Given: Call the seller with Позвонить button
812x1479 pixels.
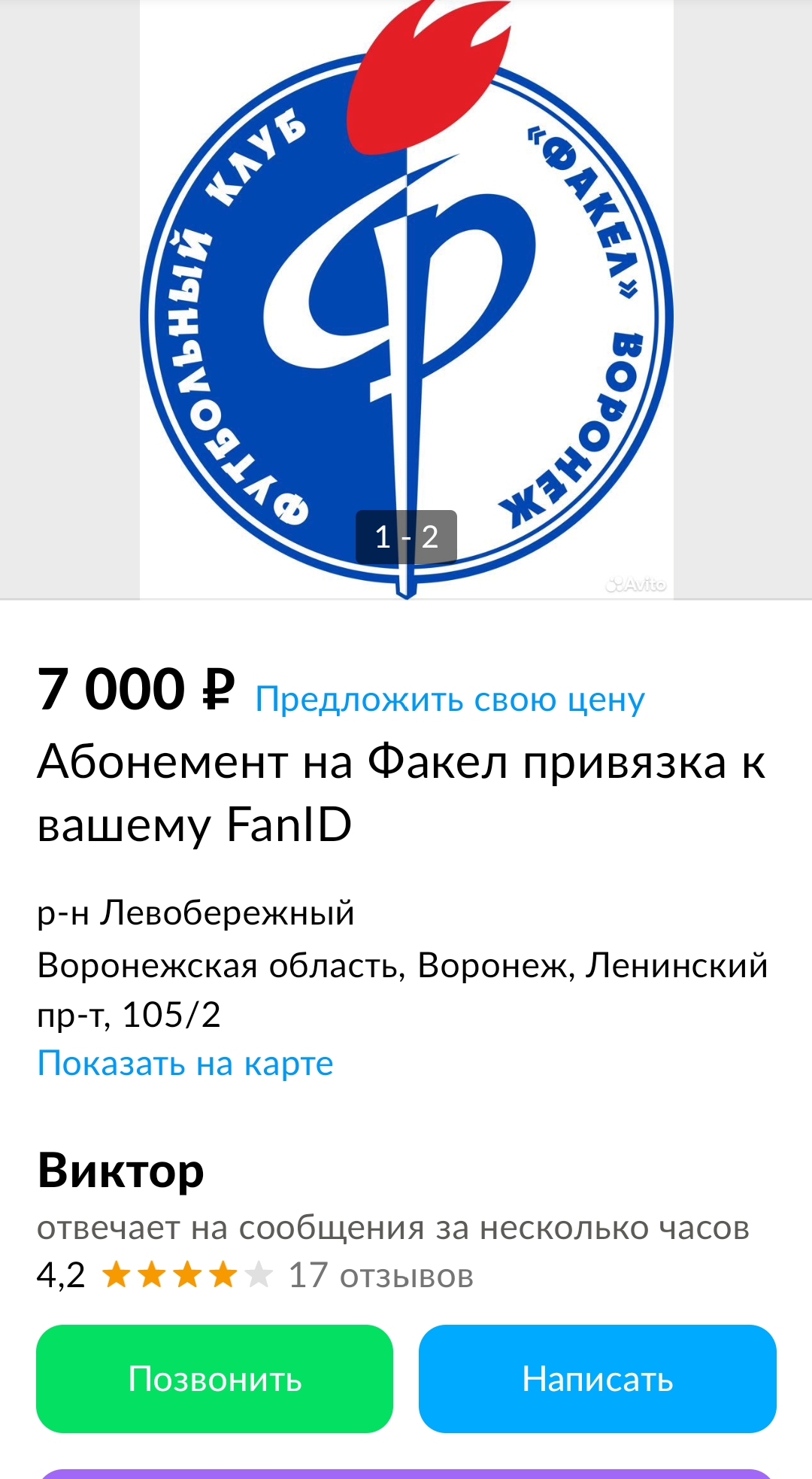Looking at the screenshot, I should (x=215, y=1379).
